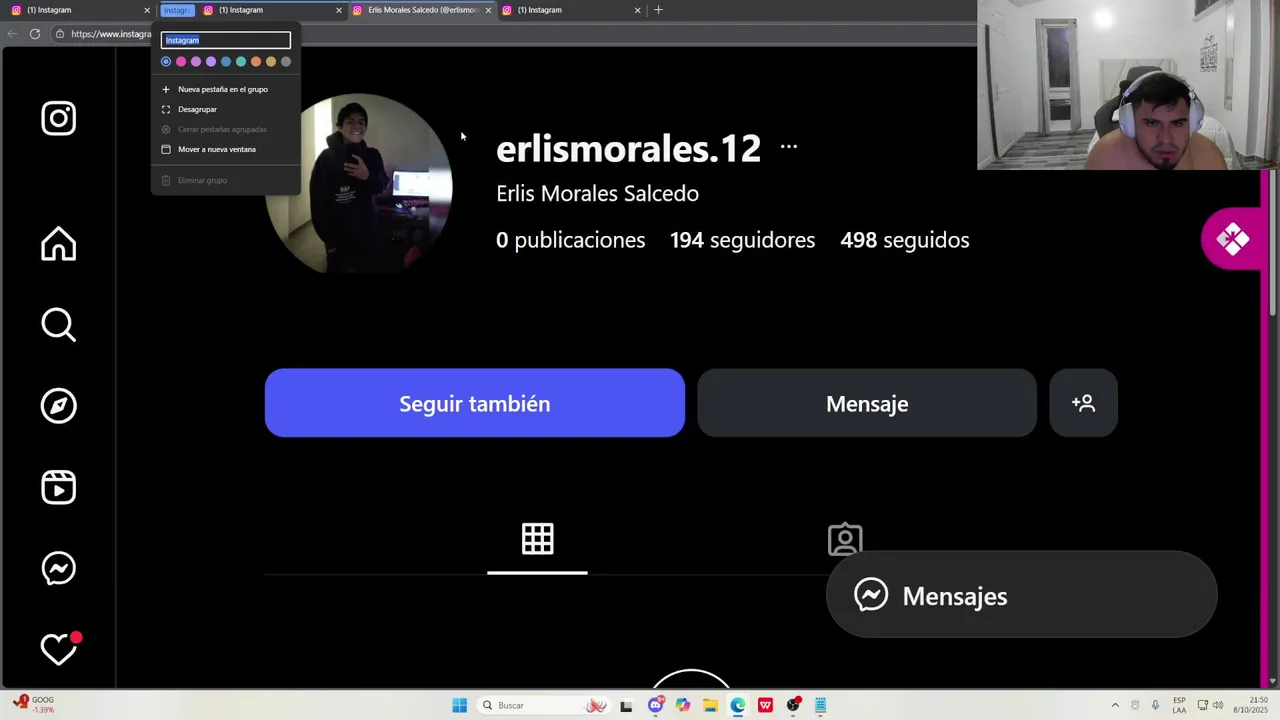Open Mensaje to message this profile
Screen dimensions: 1280x720
pyautogui.click(x=866, y=403)
